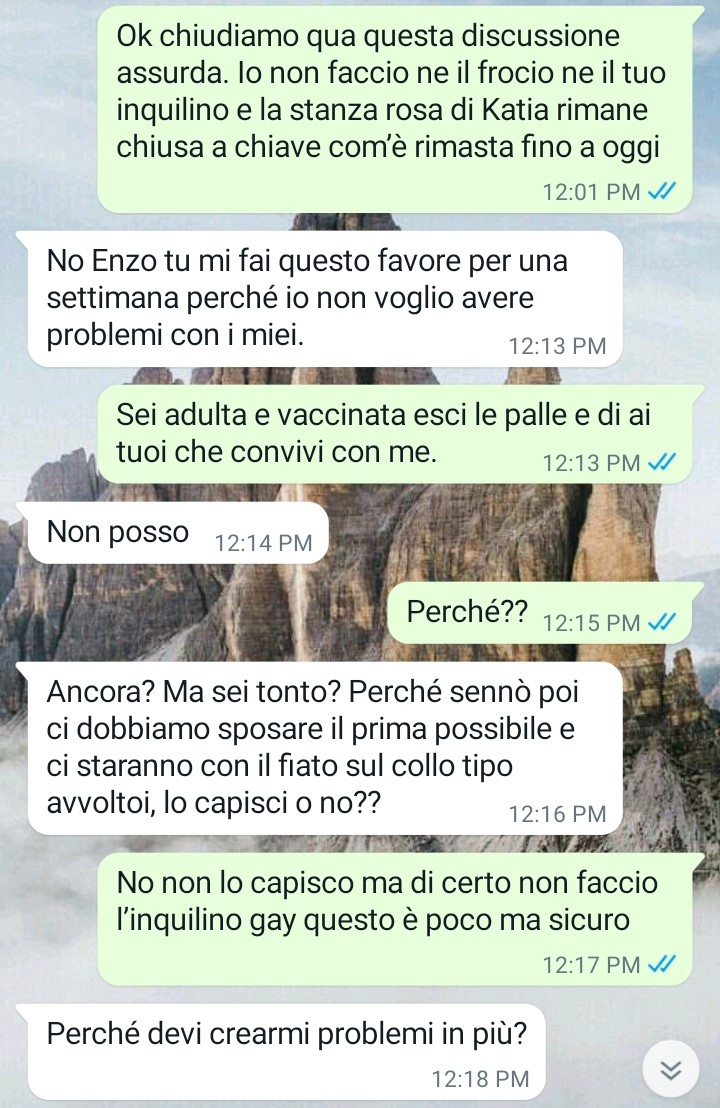Jump to the latest messages with the down arrow

coord(671,1069)
